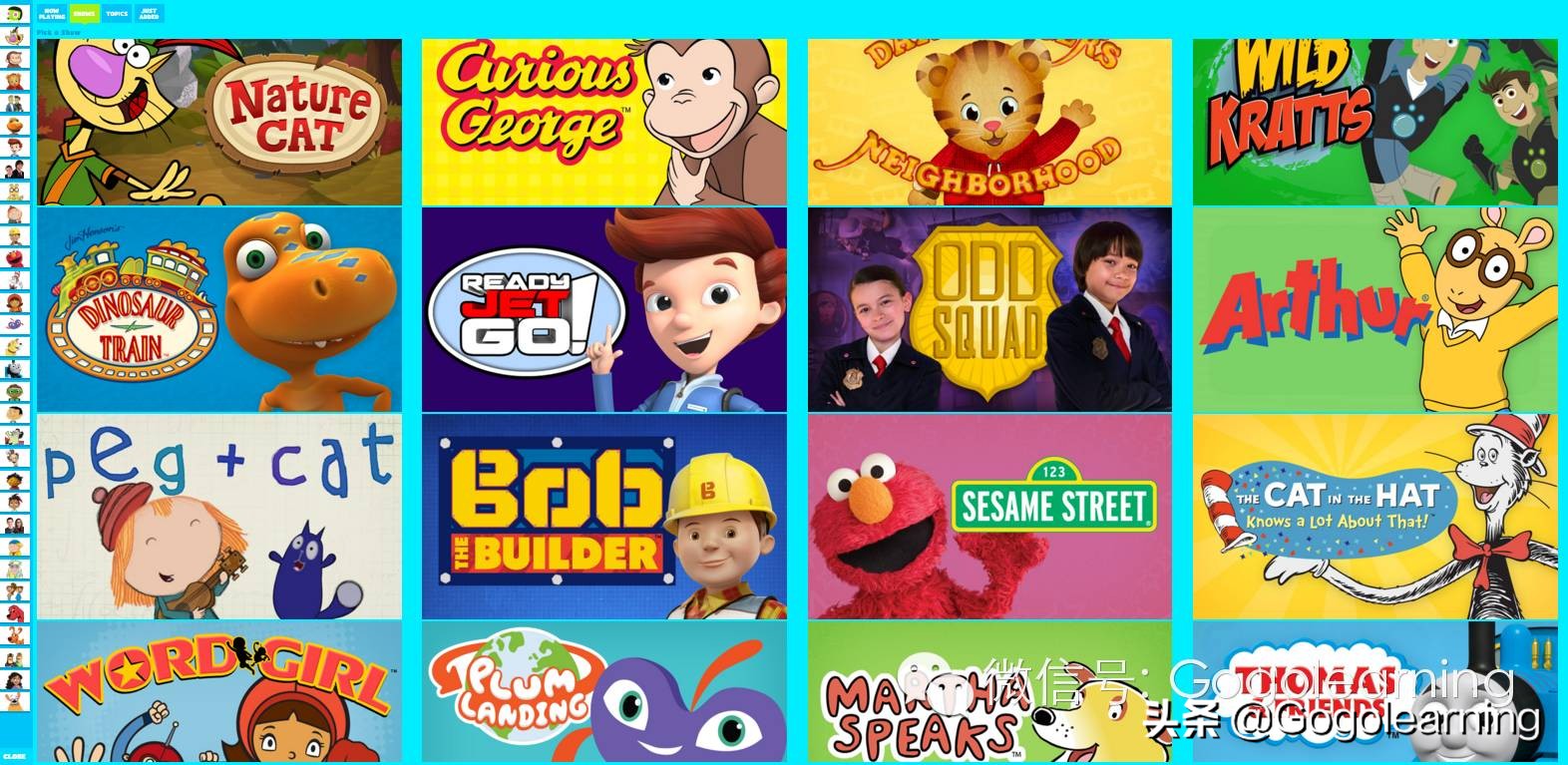This screenshot has width=1568, height=765.
Task: Open Daniel Tiger's Neighborhood
Action: [x=989, y=122]
